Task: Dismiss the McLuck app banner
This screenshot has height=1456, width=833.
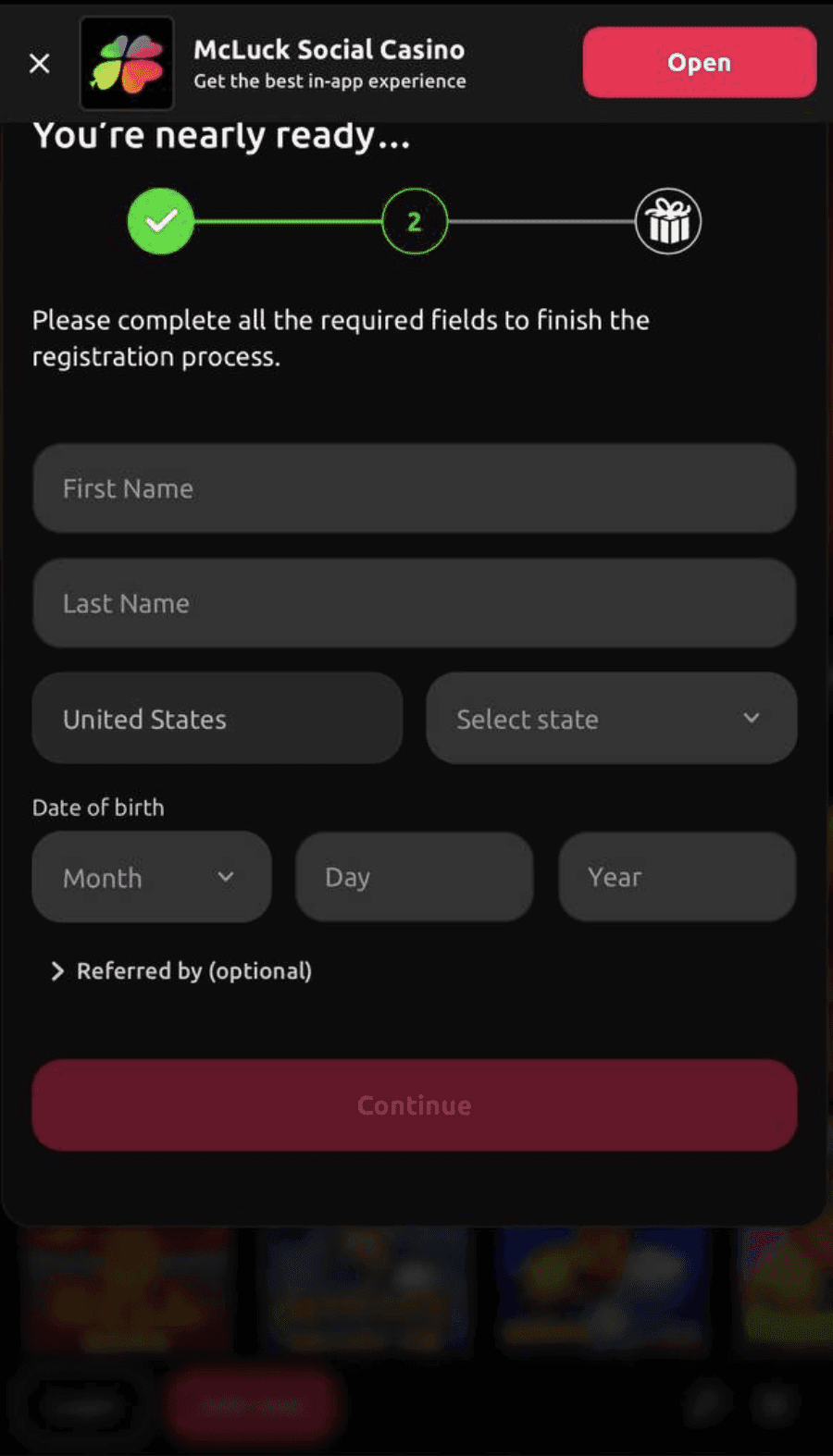Action: (x=39, y=63)
